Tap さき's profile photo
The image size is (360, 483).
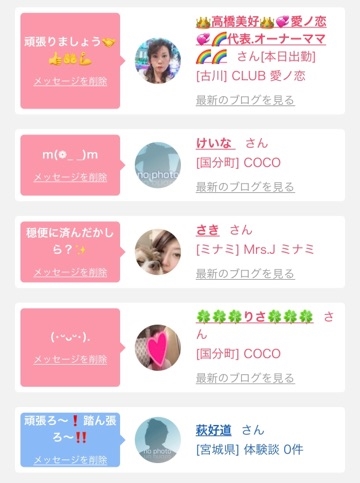click(x=158, y=252)
